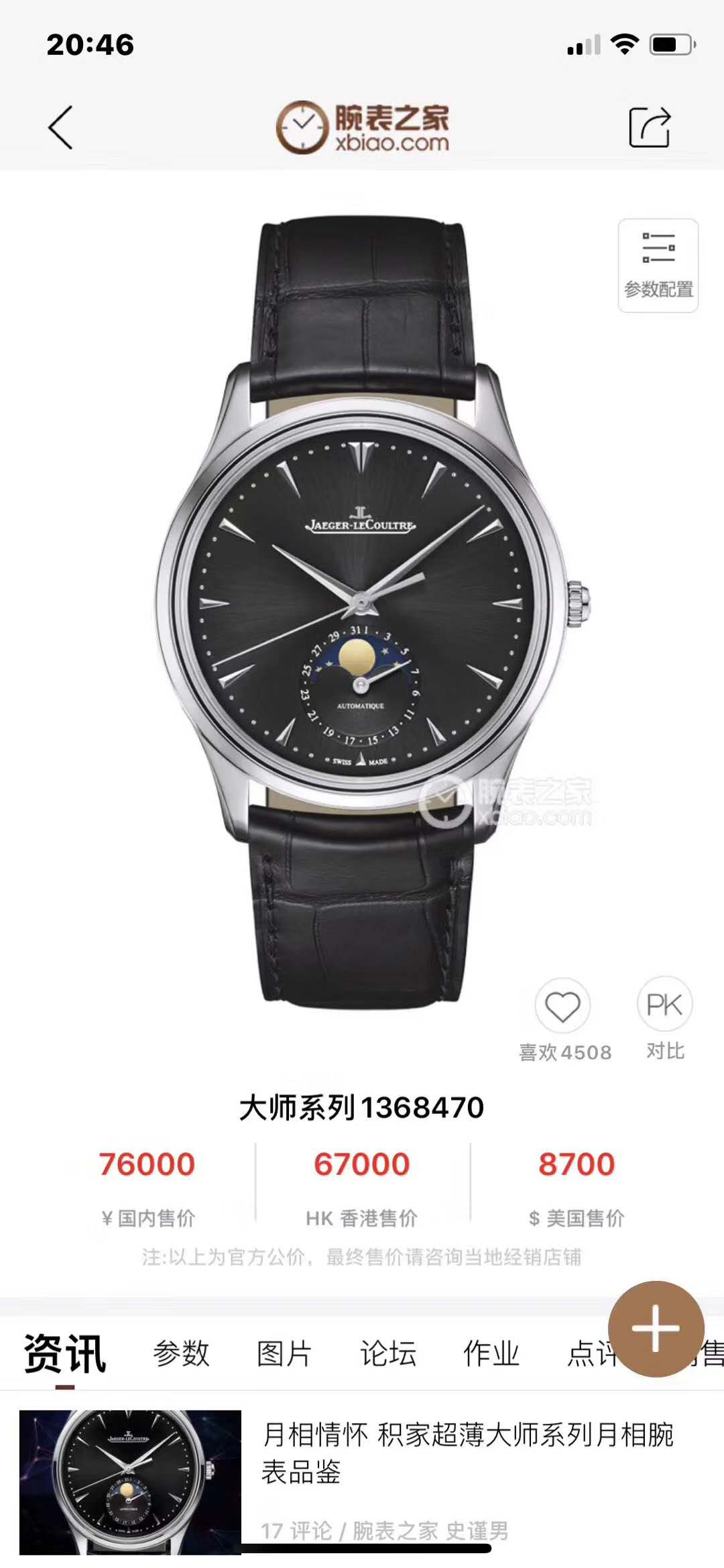This screenshot has width=724, height=1568.
Task: Switch to the 点评 tab
Action: pos(587,1355)
